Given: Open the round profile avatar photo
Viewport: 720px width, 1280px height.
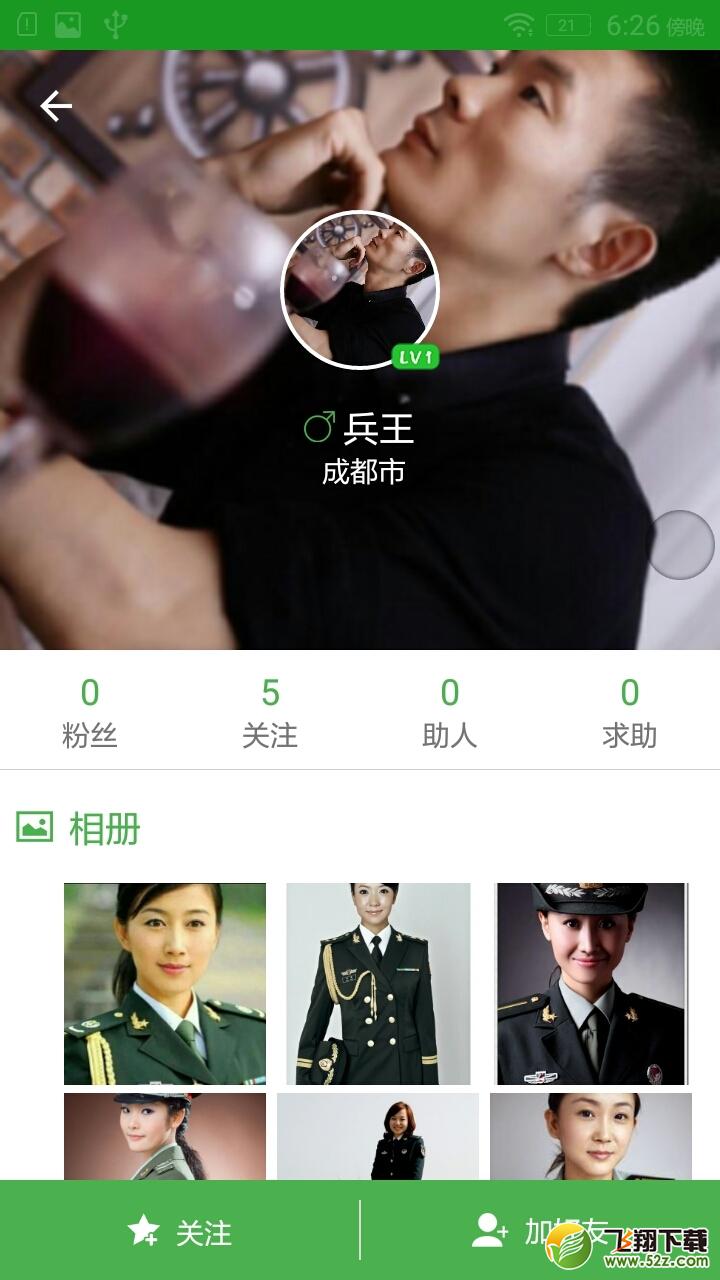Looking at the screenshot, I should (x=360, y=290).
